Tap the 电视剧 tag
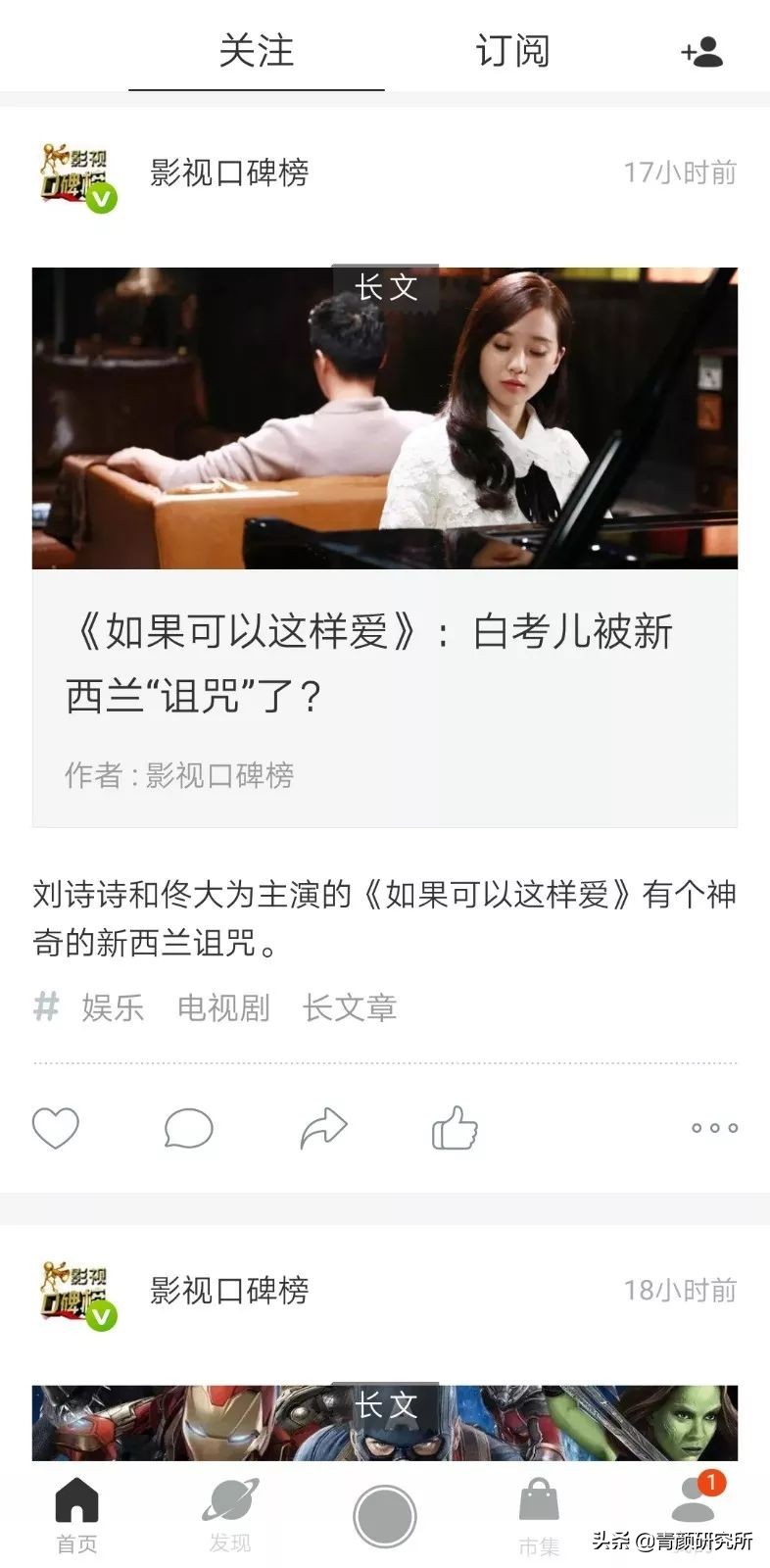 pos(223,1008)
